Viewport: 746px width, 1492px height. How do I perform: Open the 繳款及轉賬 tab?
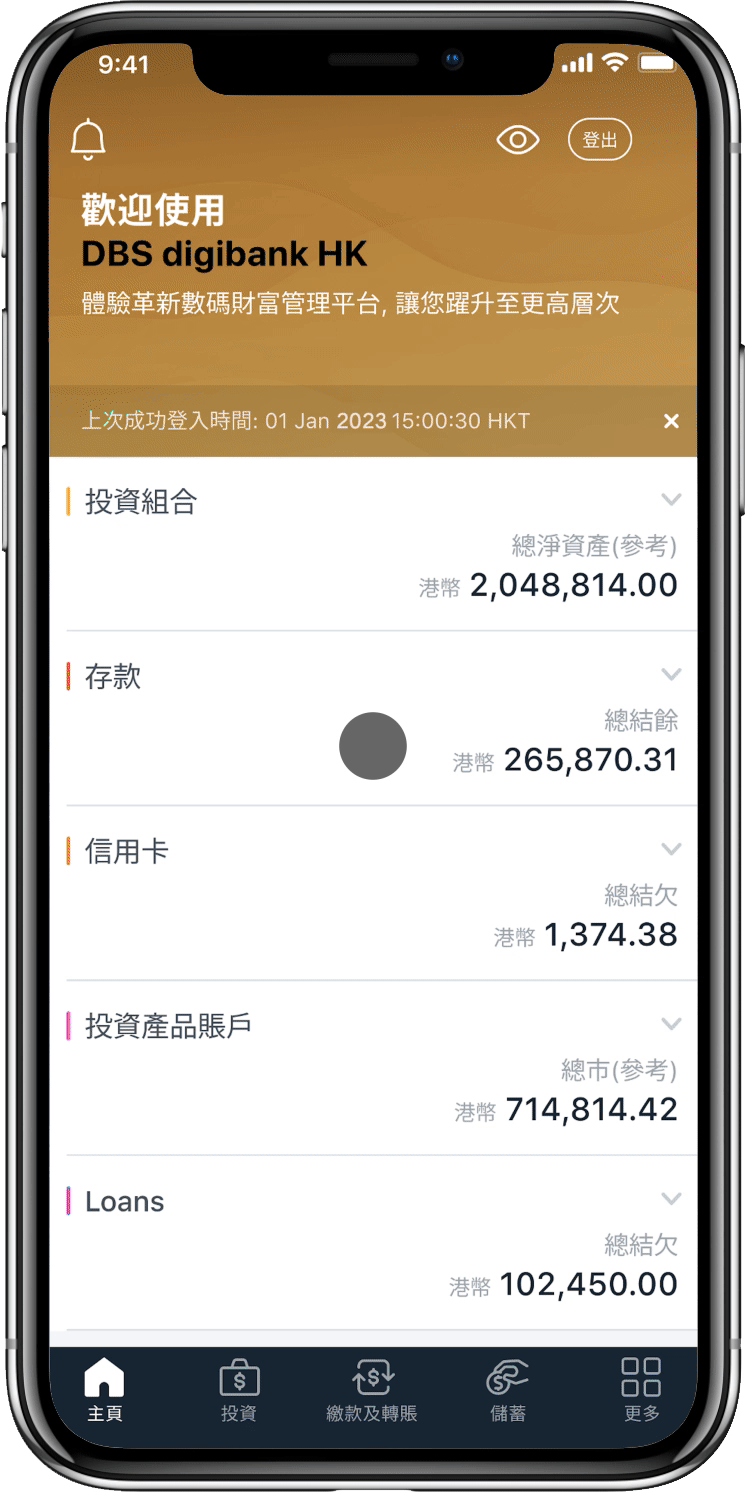(372, 1389)
